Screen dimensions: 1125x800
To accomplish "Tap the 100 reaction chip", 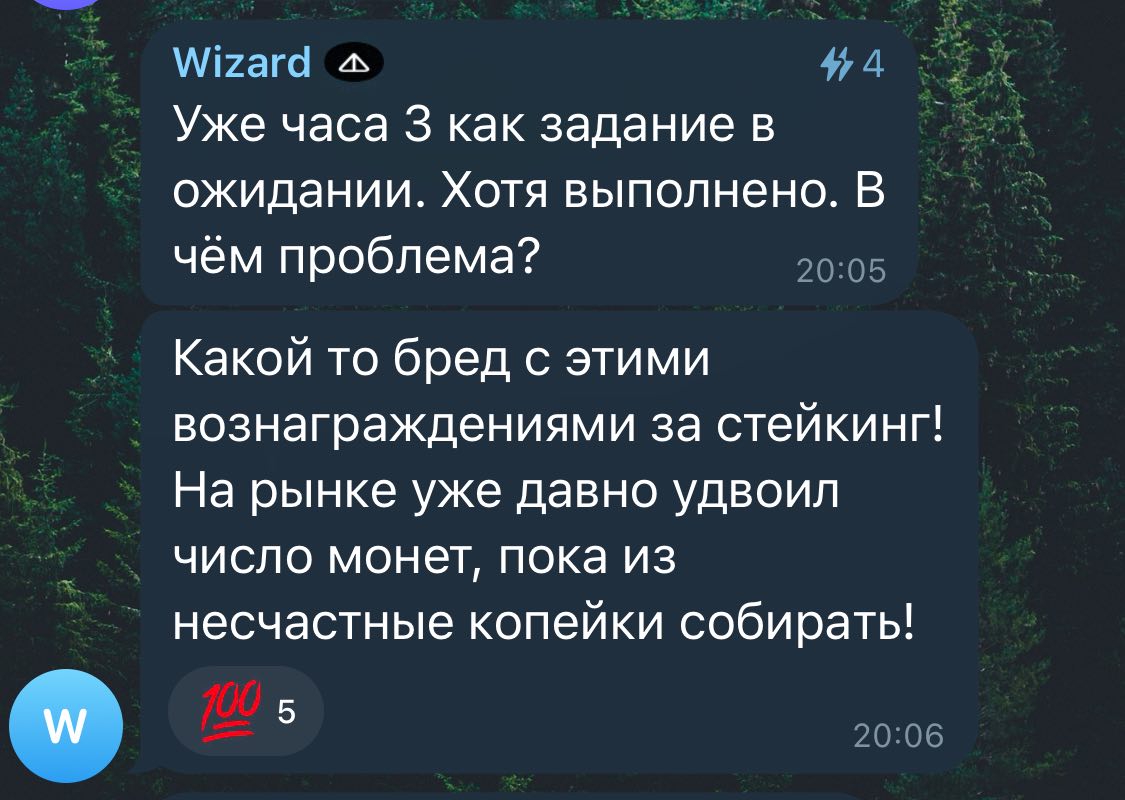I will 246,711.
